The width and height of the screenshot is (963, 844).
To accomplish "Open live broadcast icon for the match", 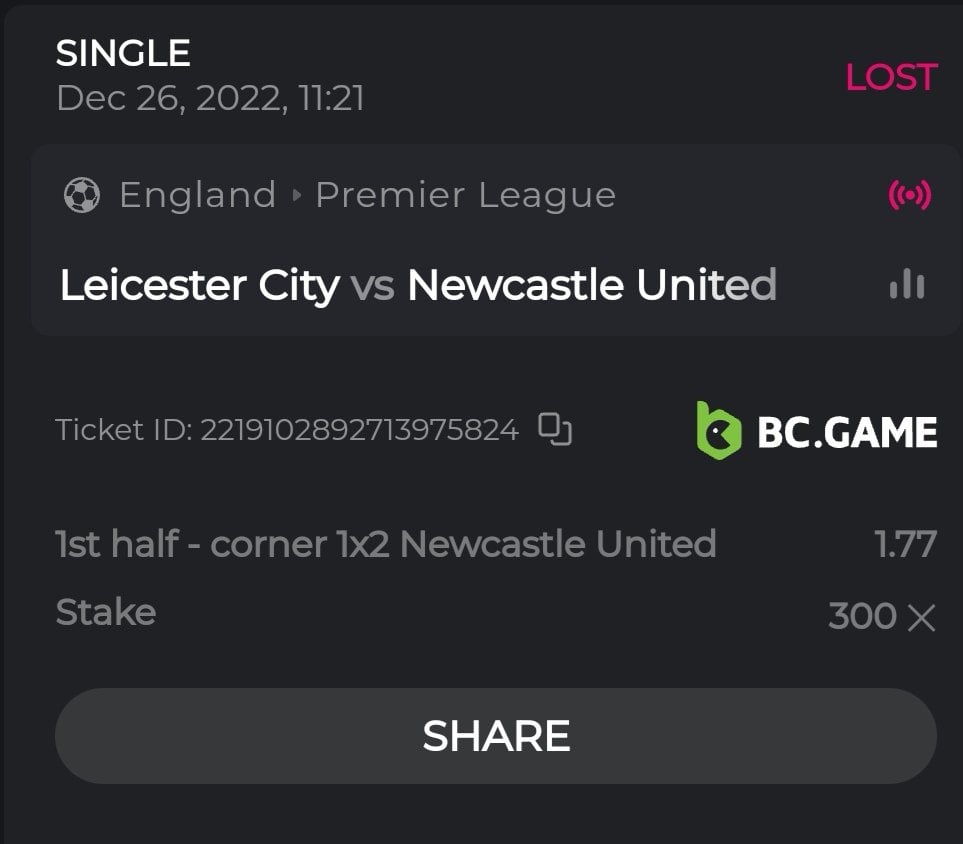I will coord(909,194).
